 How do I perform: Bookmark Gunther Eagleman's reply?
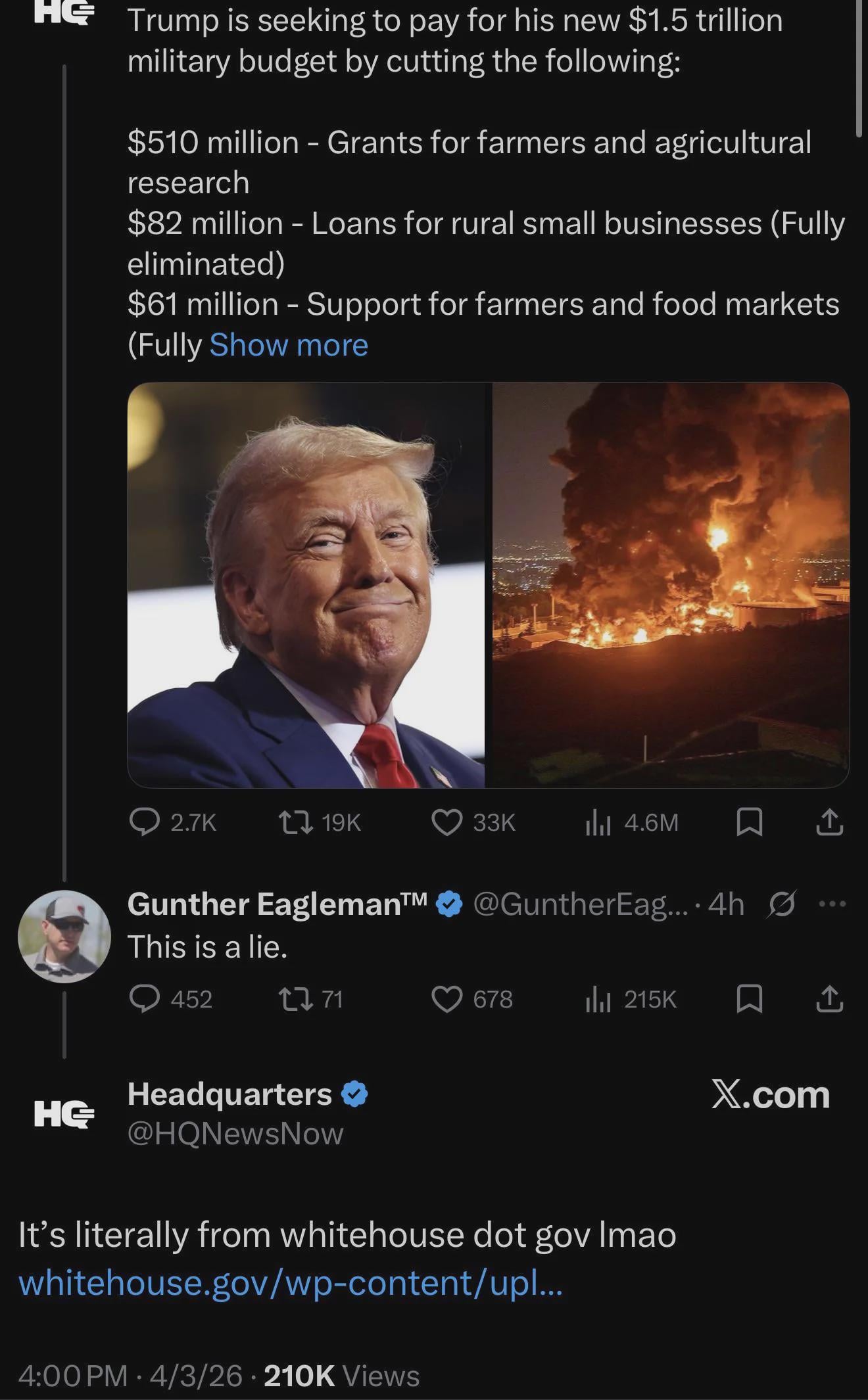750,999
